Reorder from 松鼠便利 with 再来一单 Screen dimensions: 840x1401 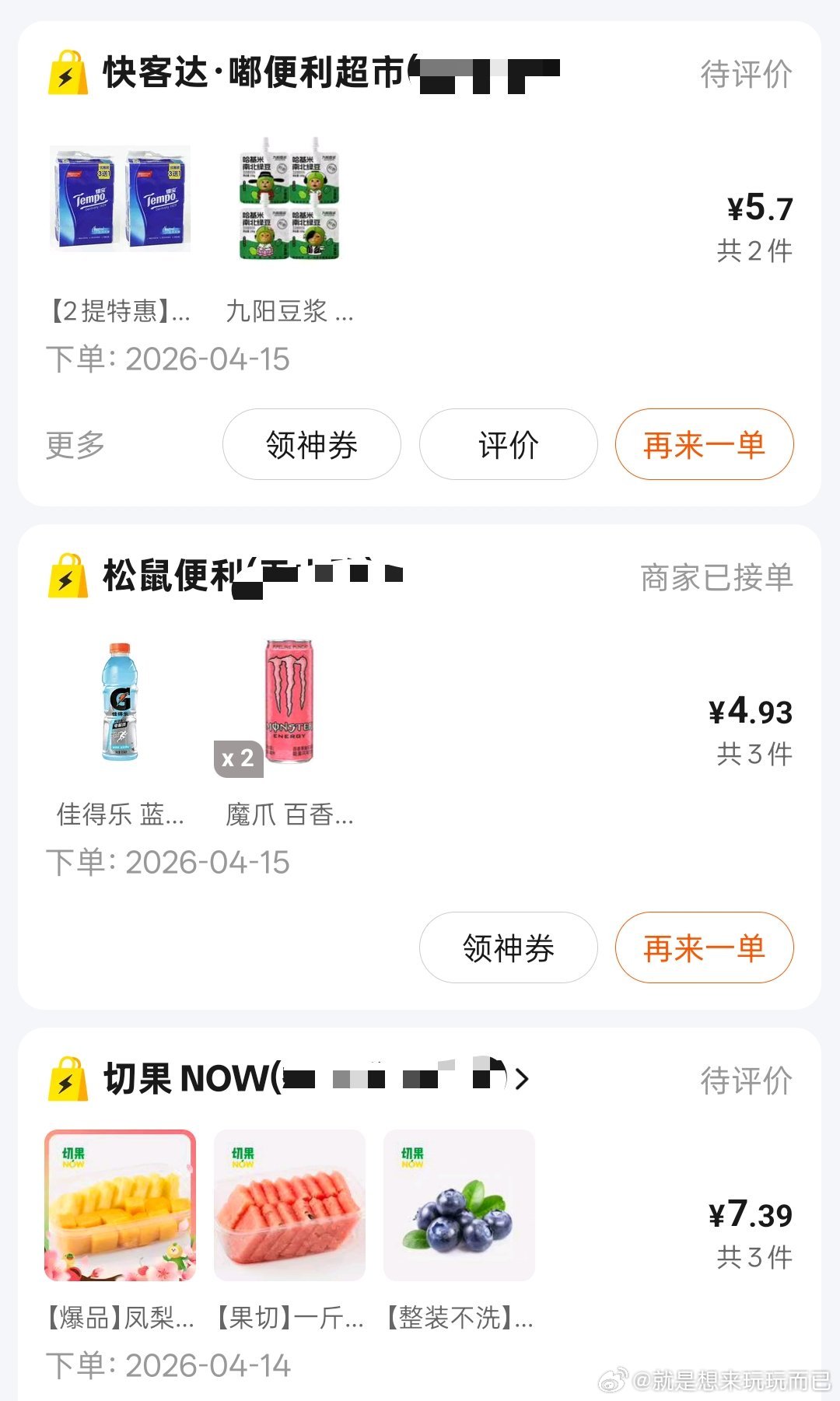tap(704, 948)
